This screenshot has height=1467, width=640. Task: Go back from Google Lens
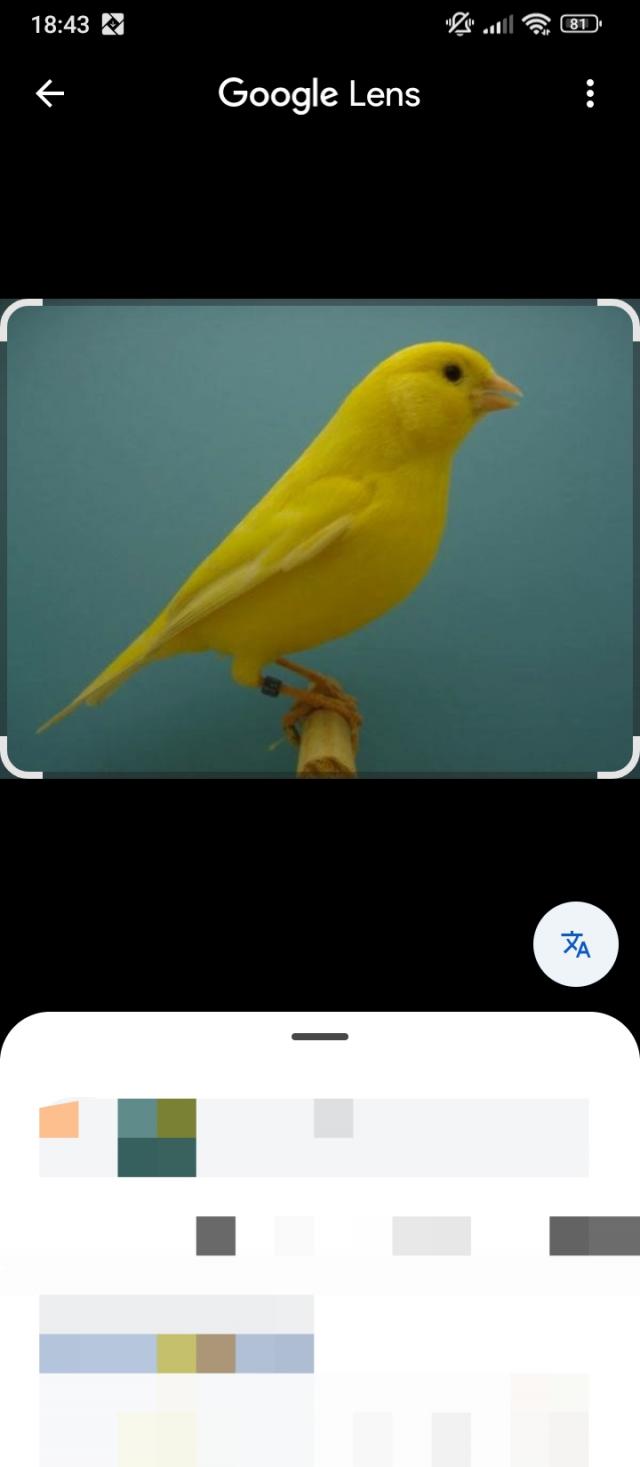(49, 94)
